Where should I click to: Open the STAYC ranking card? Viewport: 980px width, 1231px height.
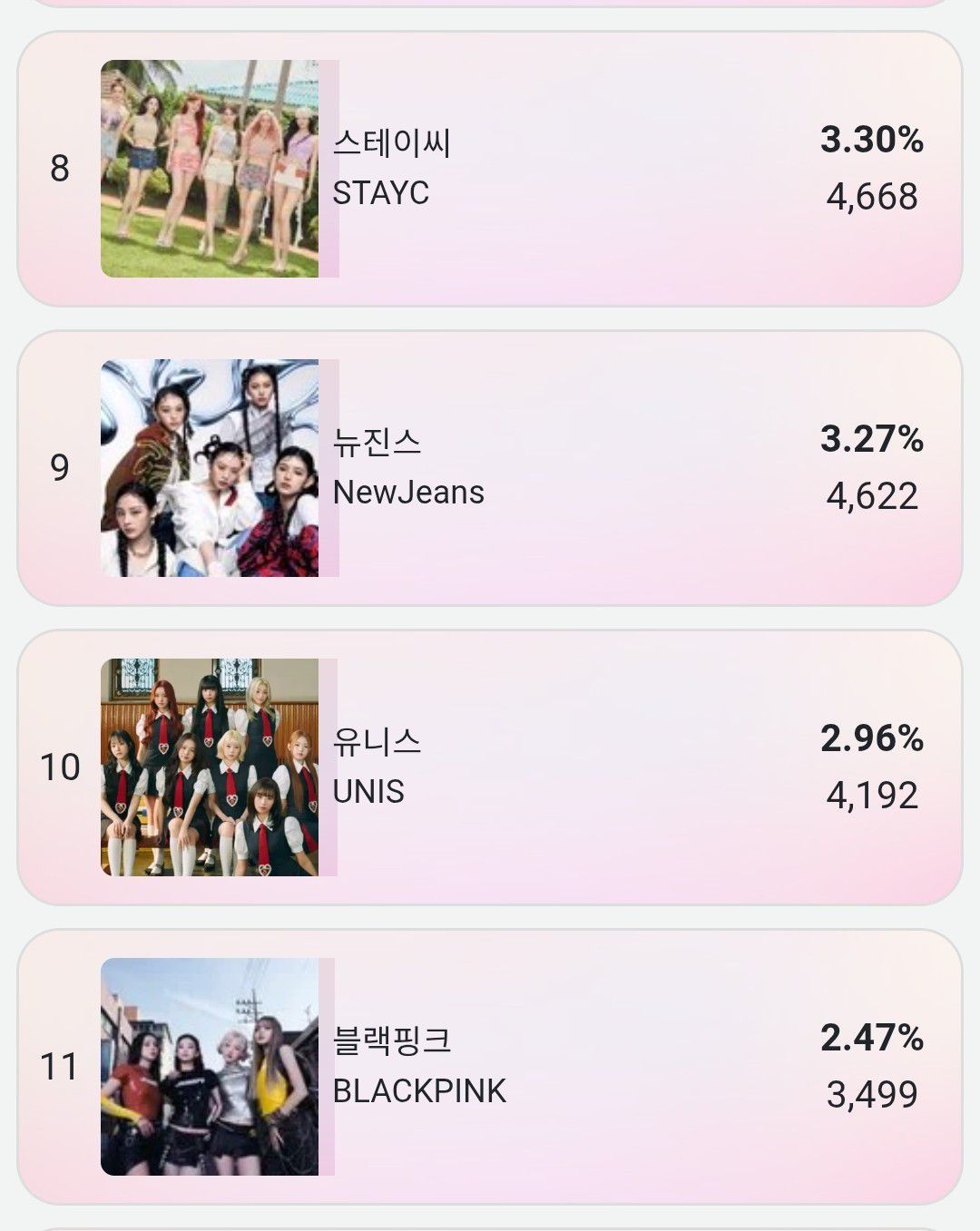[x=490, y=169]
